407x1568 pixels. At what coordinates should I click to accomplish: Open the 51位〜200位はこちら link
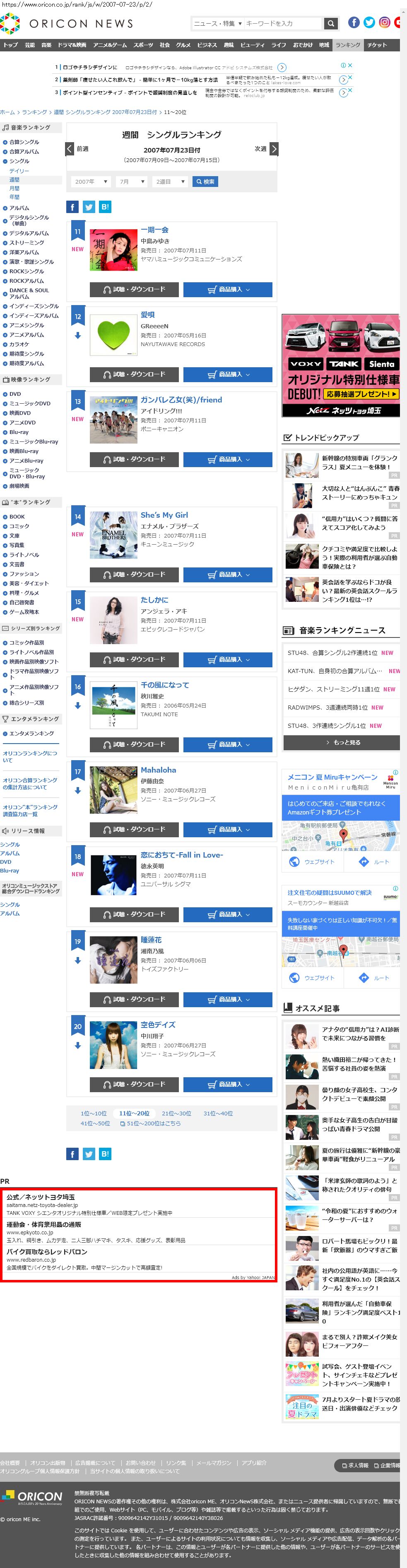[x=153, y=1123]
